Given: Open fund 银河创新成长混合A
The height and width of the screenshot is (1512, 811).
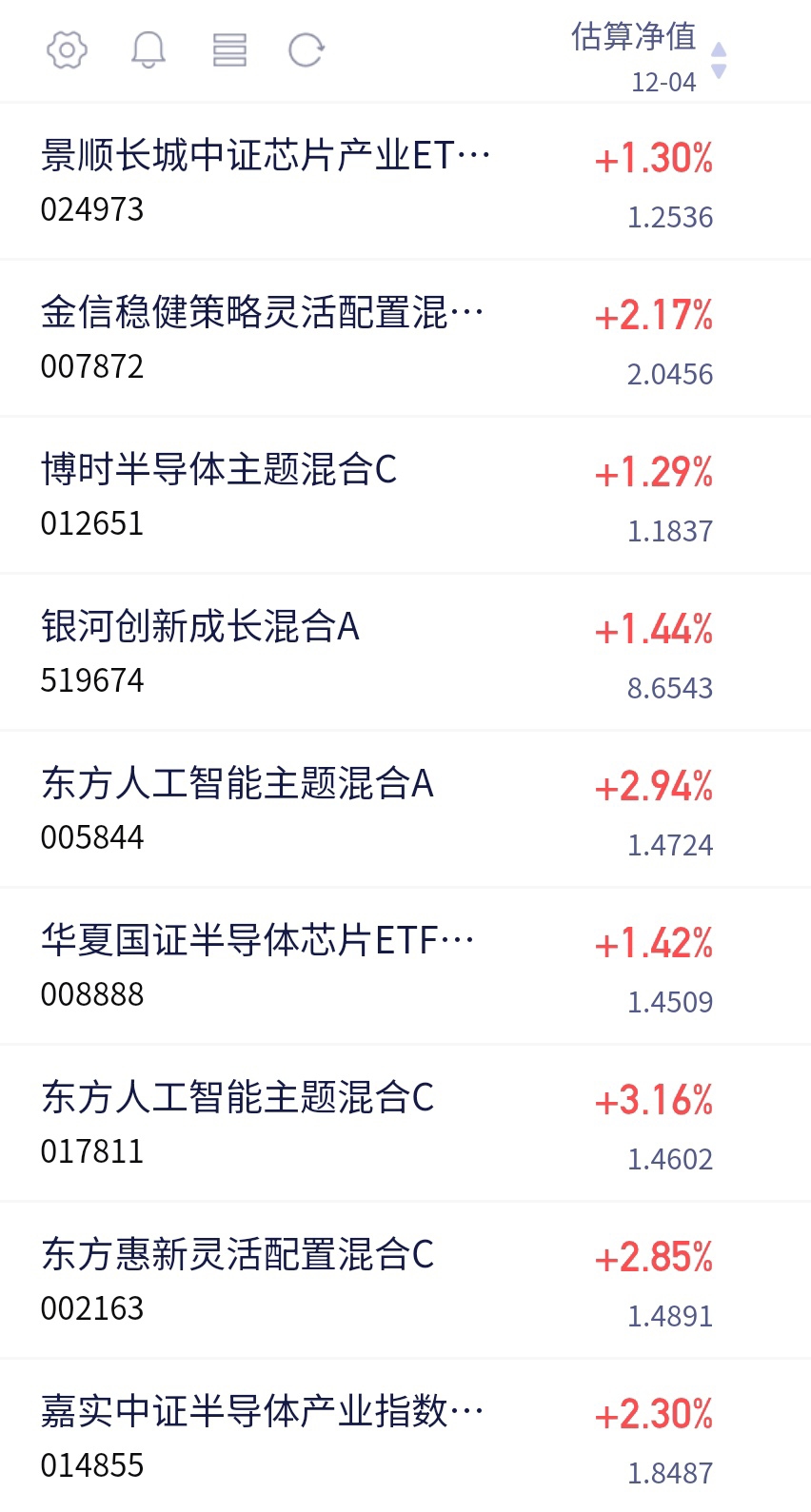Looking at the screenshot, I should [405, 652].
